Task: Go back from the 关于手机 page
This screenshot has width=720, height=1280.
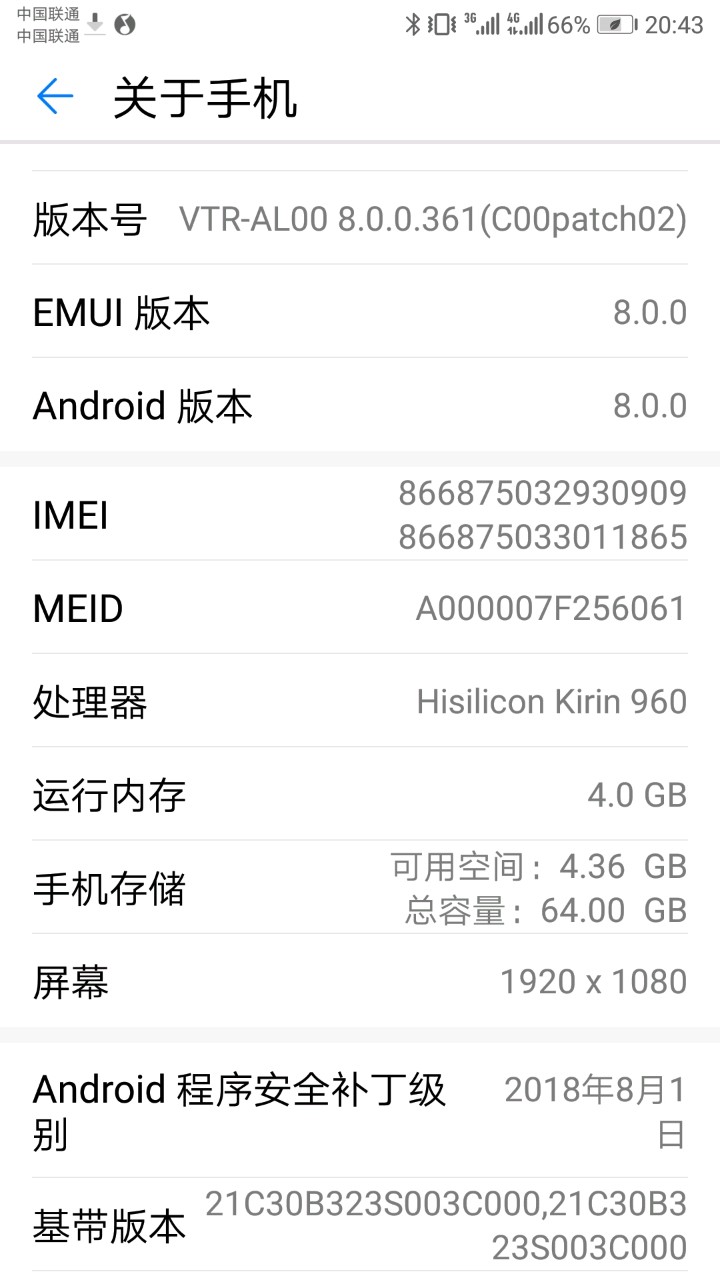Action: click(55, 98)
